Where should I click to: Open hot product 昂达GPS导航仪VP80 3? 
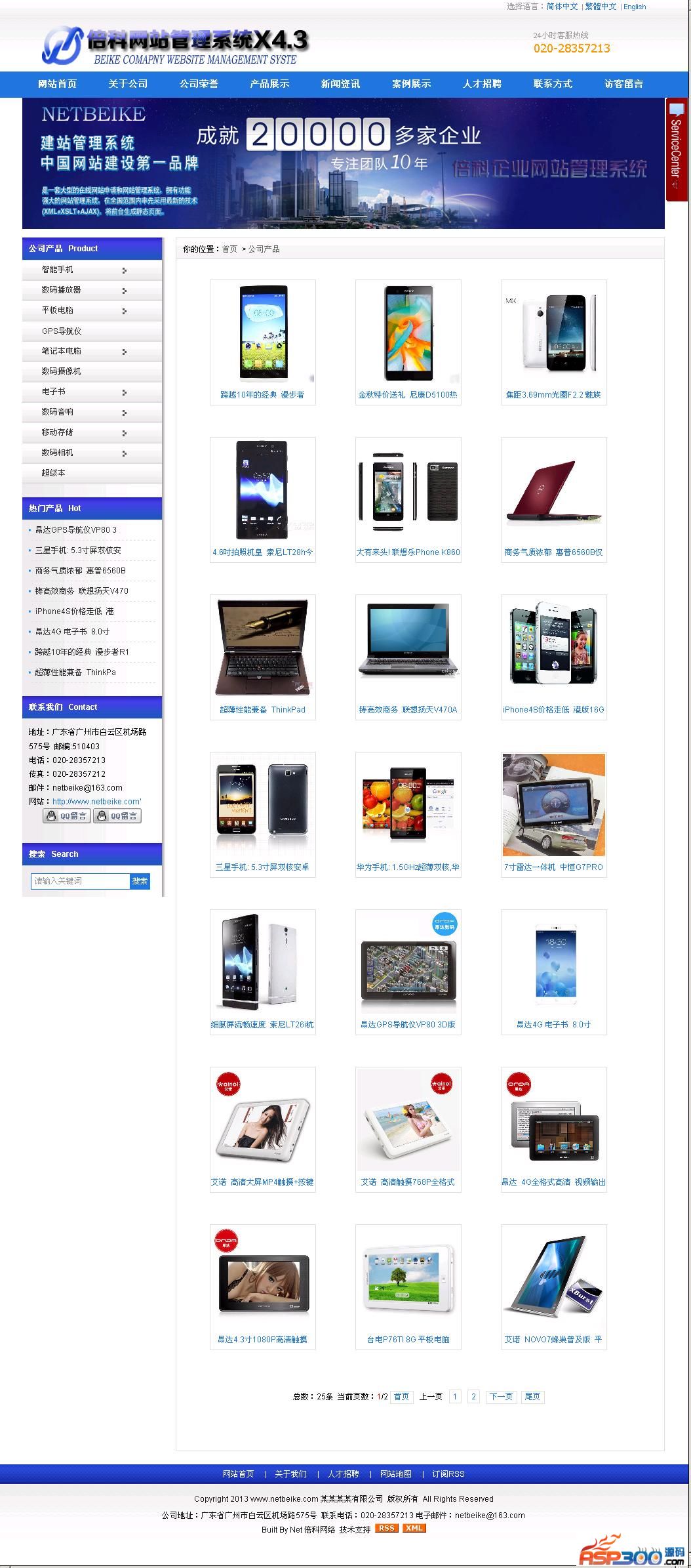[75, 530]
